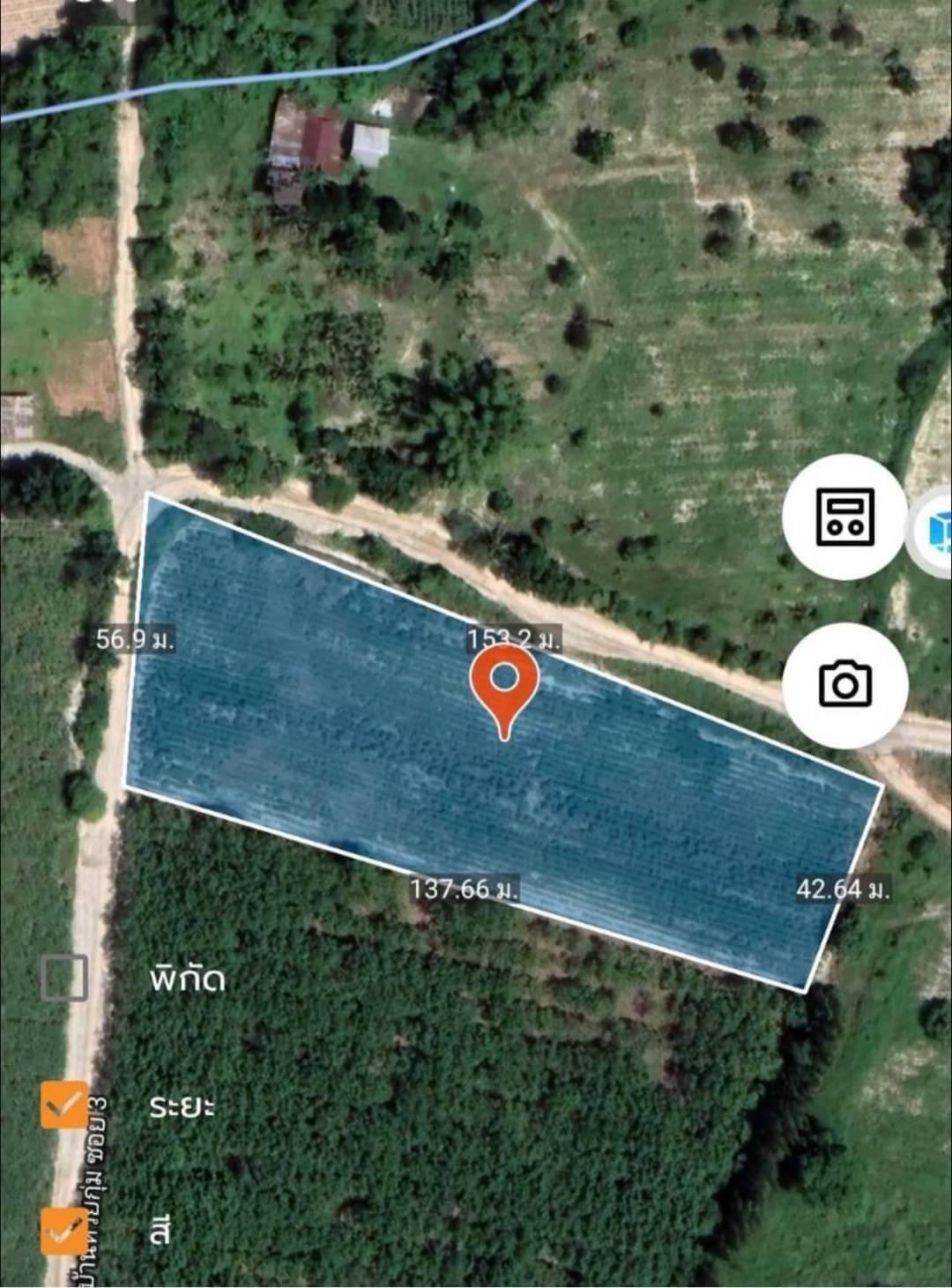This screenshot has height=1288, width=952.
Task: Enable the พิกัด checkbox
Action: 65,978
